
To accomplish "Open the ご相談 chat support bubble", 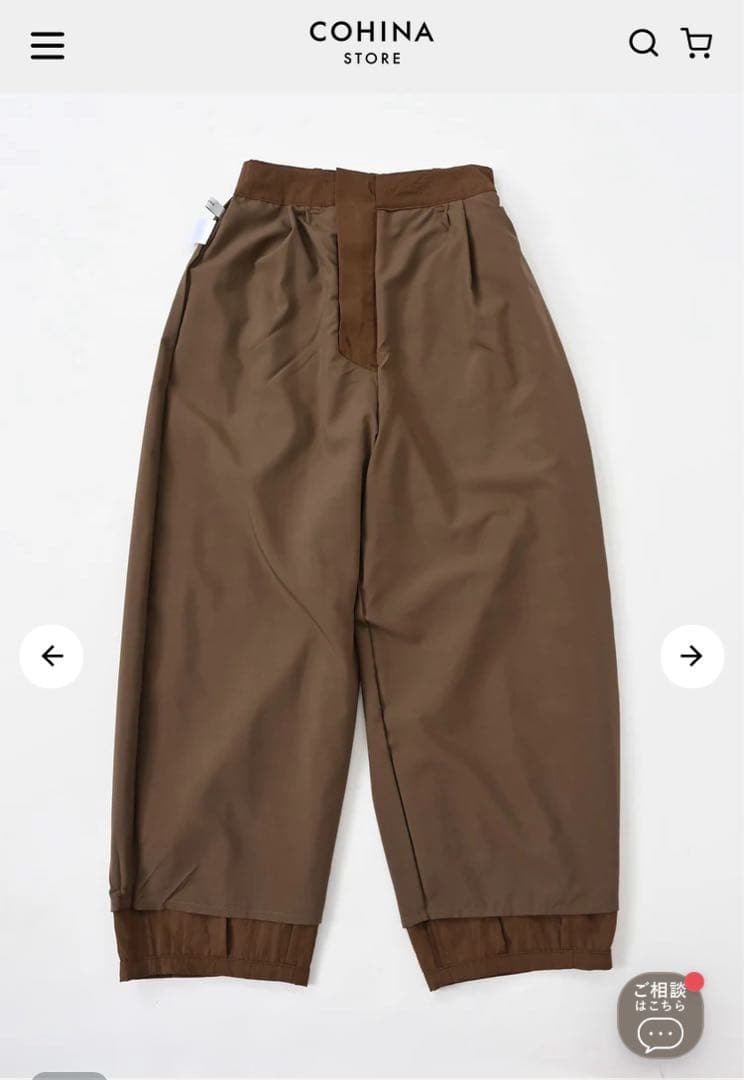I will (x=660, y=1015).
